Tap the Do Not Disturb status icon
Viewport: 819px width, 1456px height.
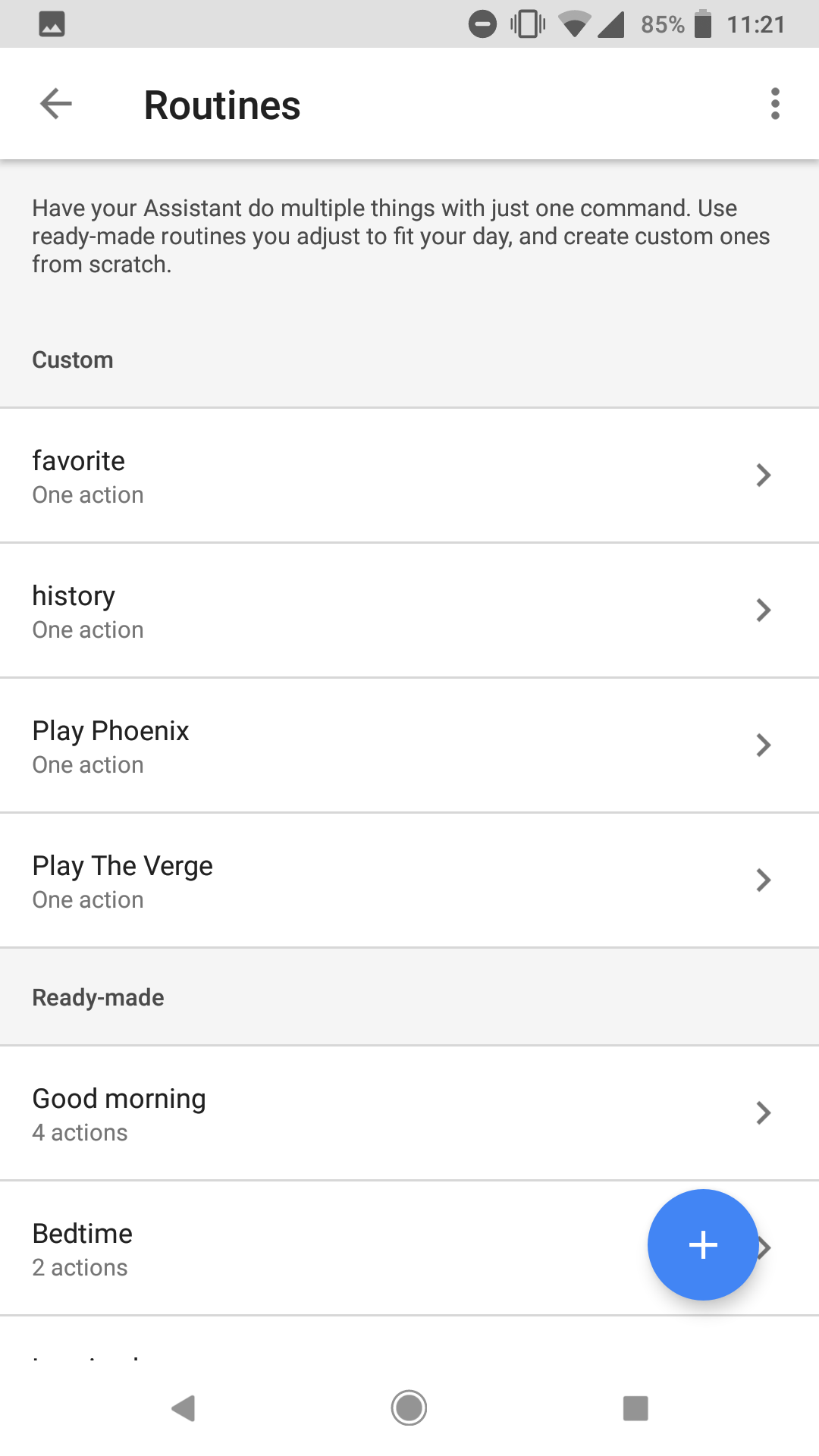483,24
